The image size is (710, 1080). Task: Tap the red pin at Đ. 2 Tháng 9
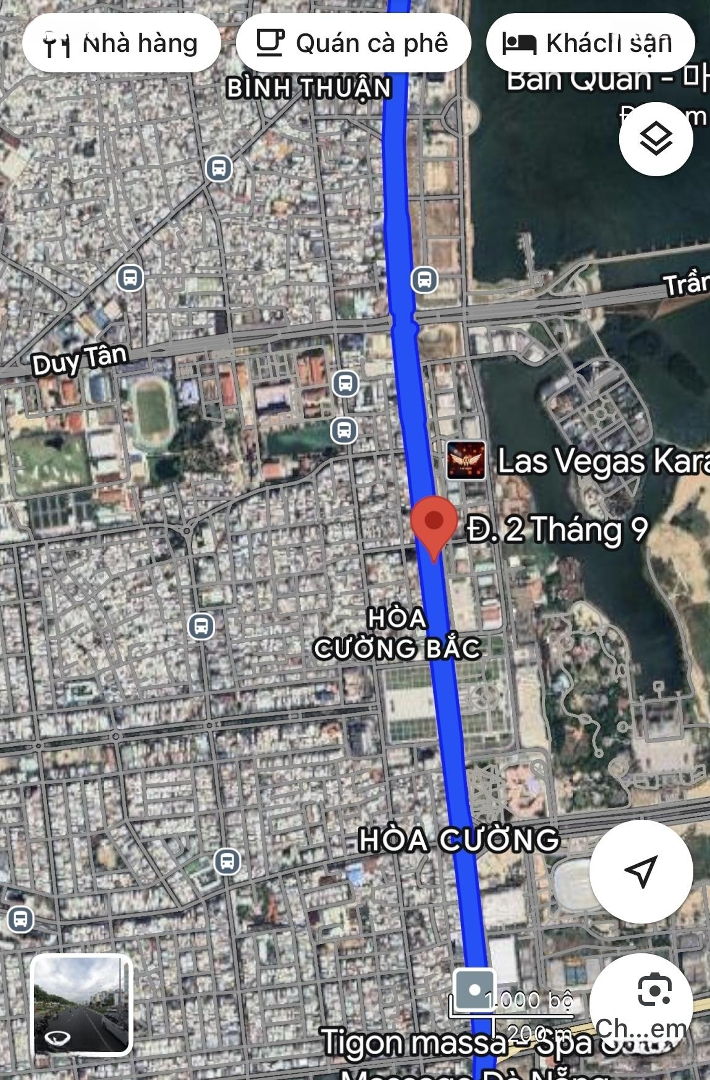point(434,525)
